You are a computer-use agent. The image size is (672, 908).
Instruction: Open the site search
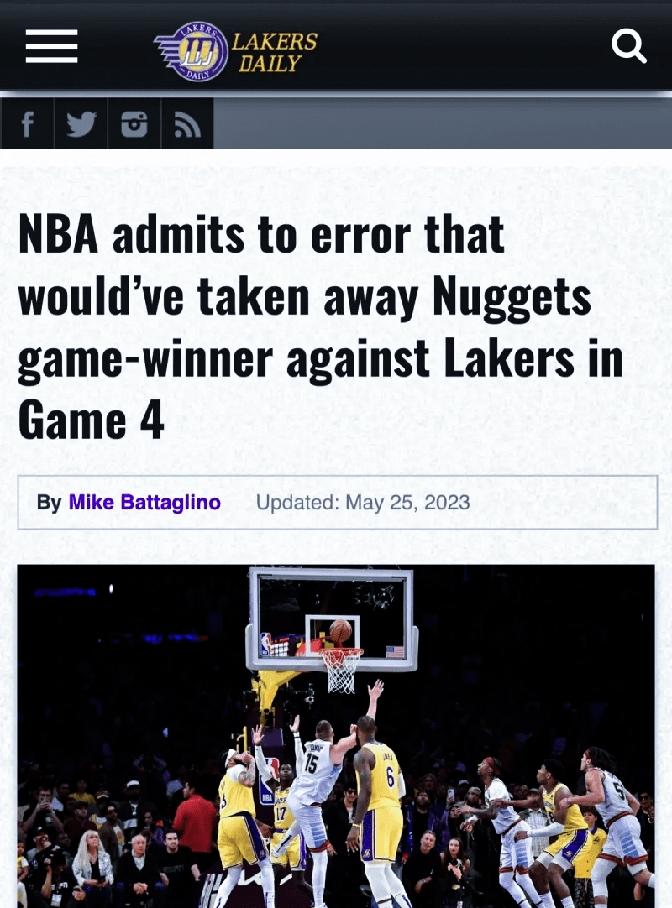(628, 45)
